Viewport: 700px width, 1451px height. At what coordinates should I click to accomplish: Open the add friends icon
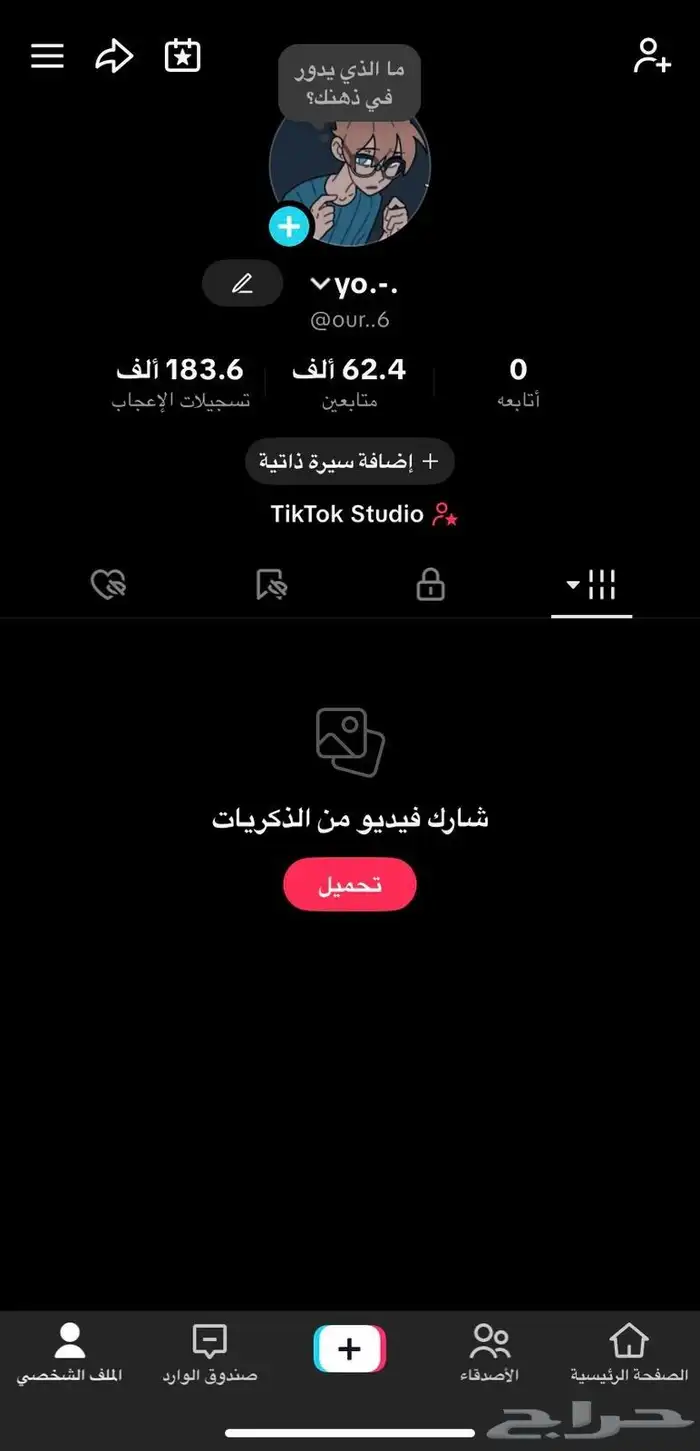pos(652,56)
